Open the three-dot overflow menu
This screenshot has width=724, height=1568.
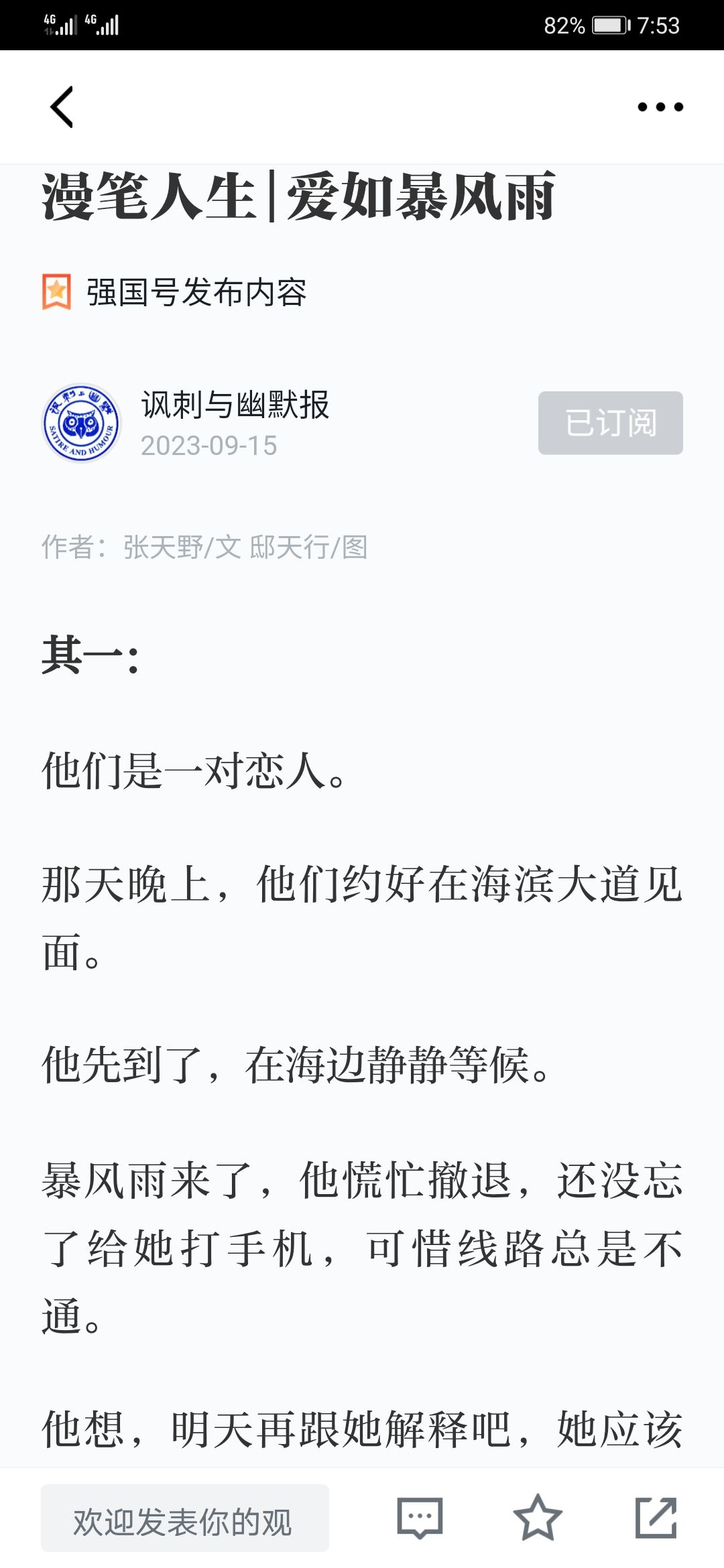tap(660, 107)
